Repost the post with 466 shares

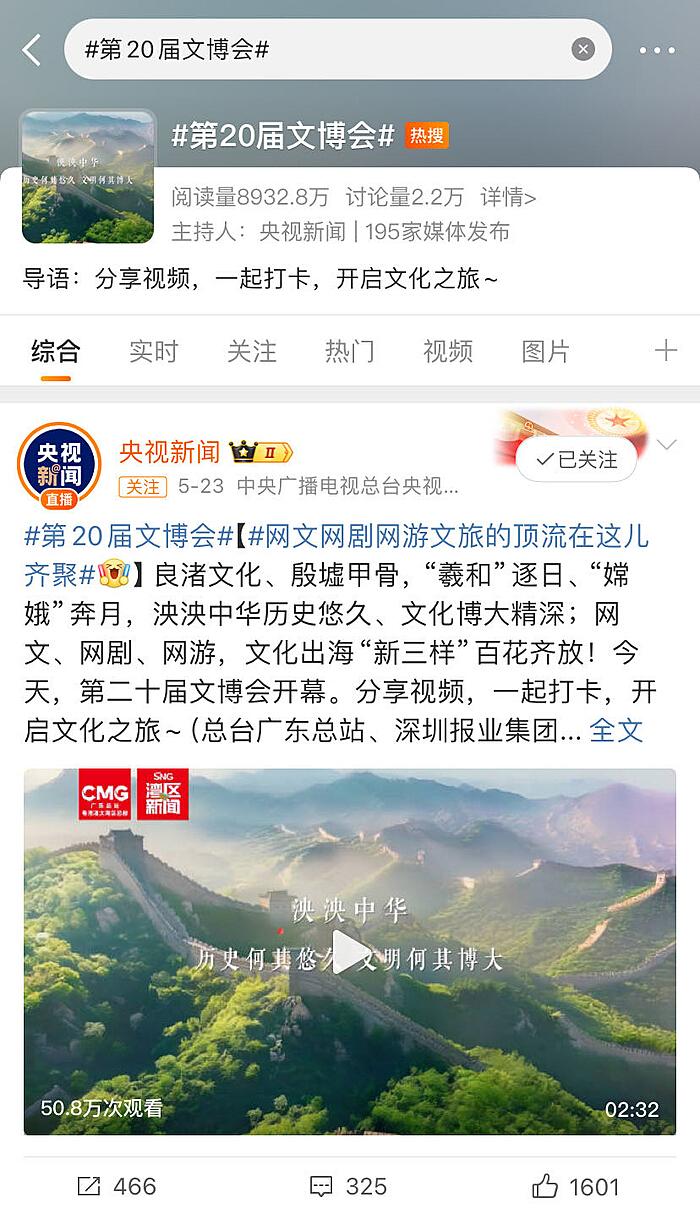pos(117,1186)
